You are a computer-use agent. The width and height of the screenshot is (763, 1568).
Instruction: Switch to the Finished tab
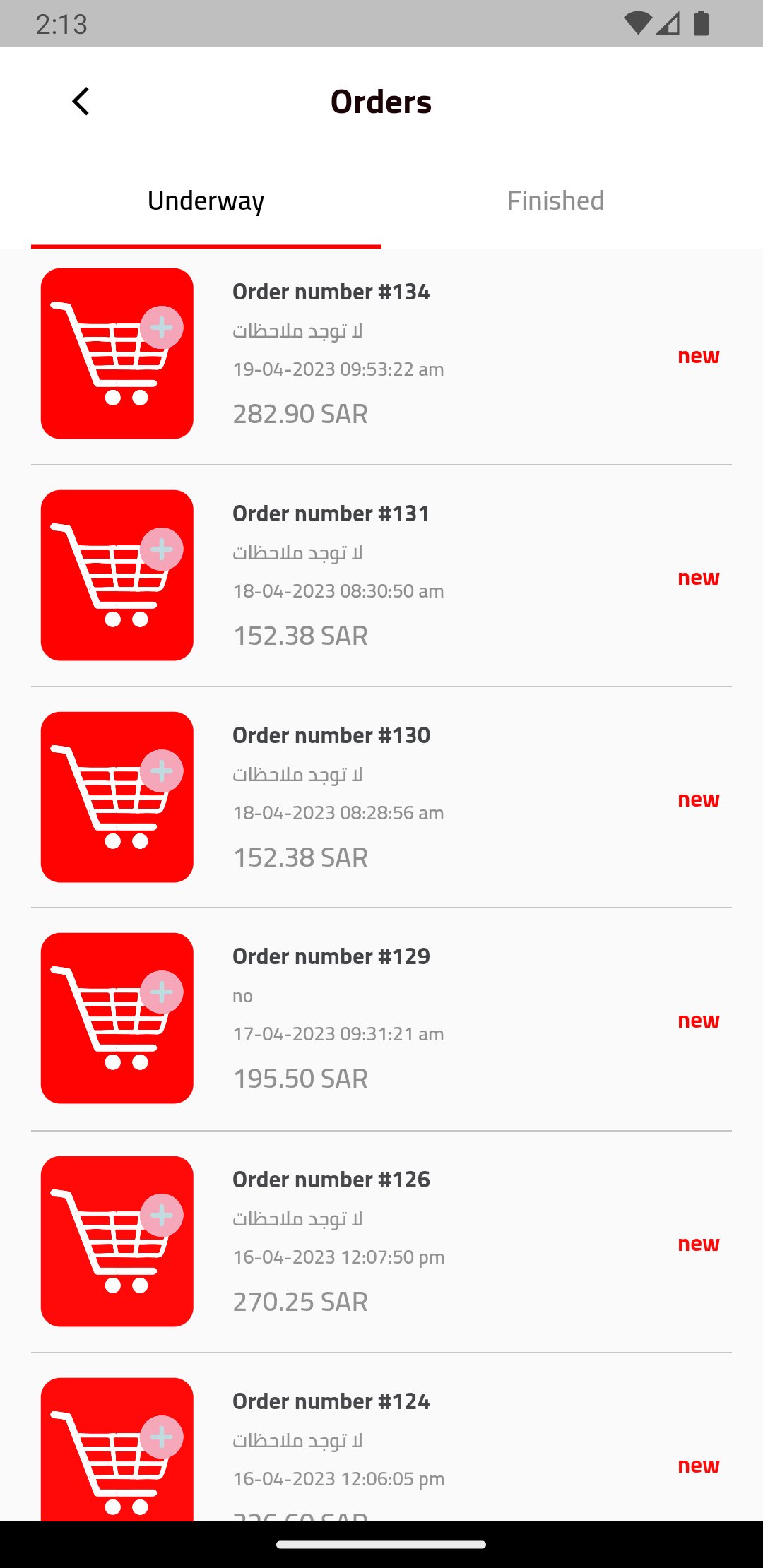pos(555,201)
